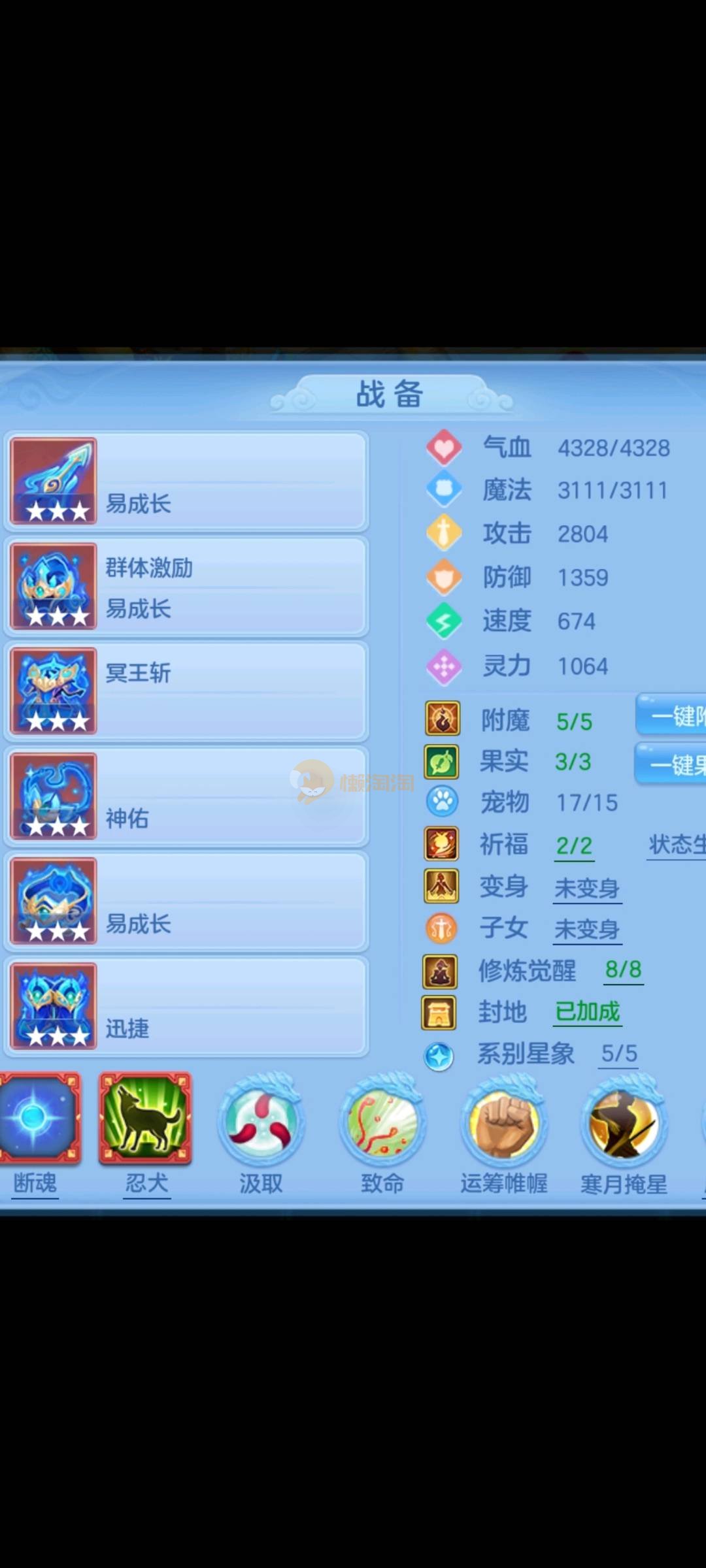706x1568 pixels.
Task: Open the 寒月掩星 skill
Action: (624, 1122)
